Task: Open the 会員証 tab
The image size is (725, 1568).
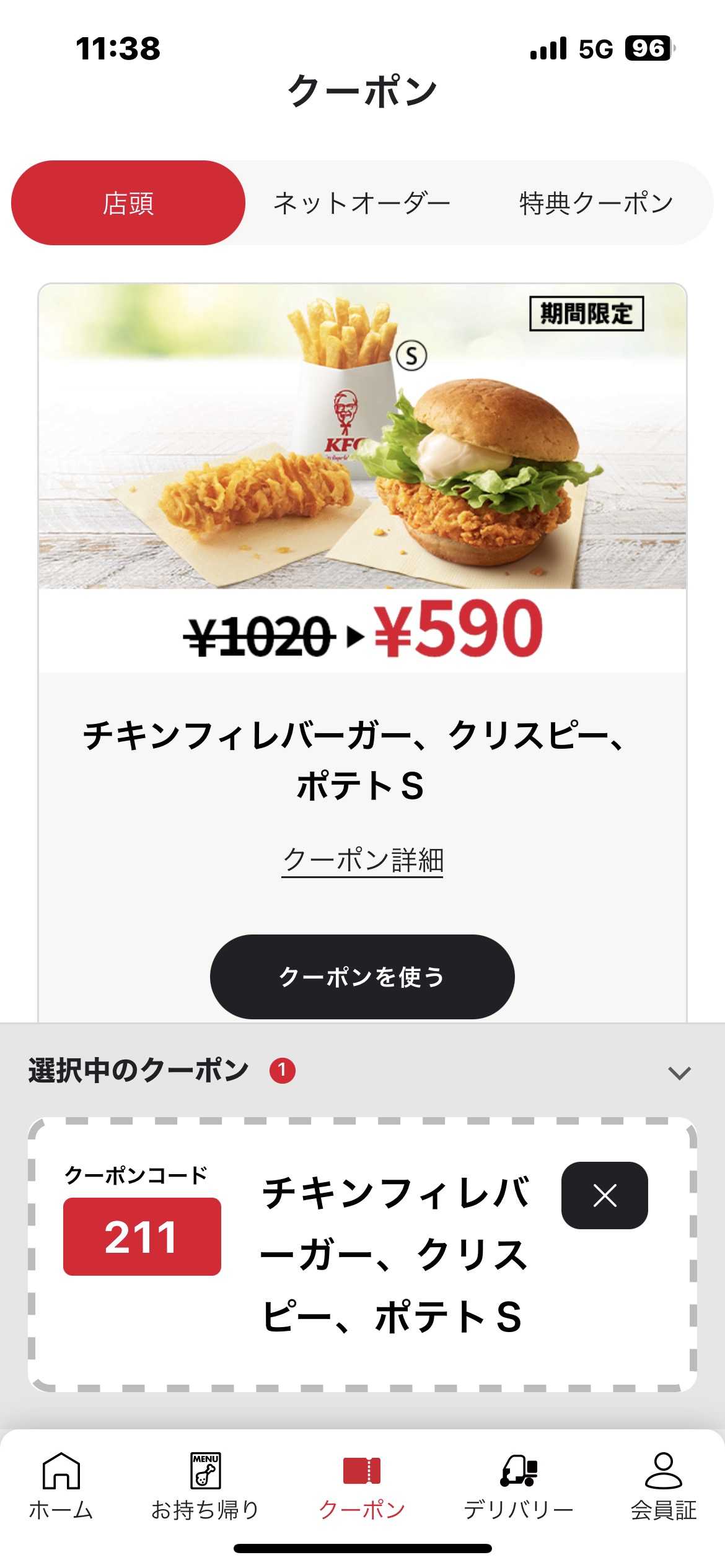Action: 663,1486
